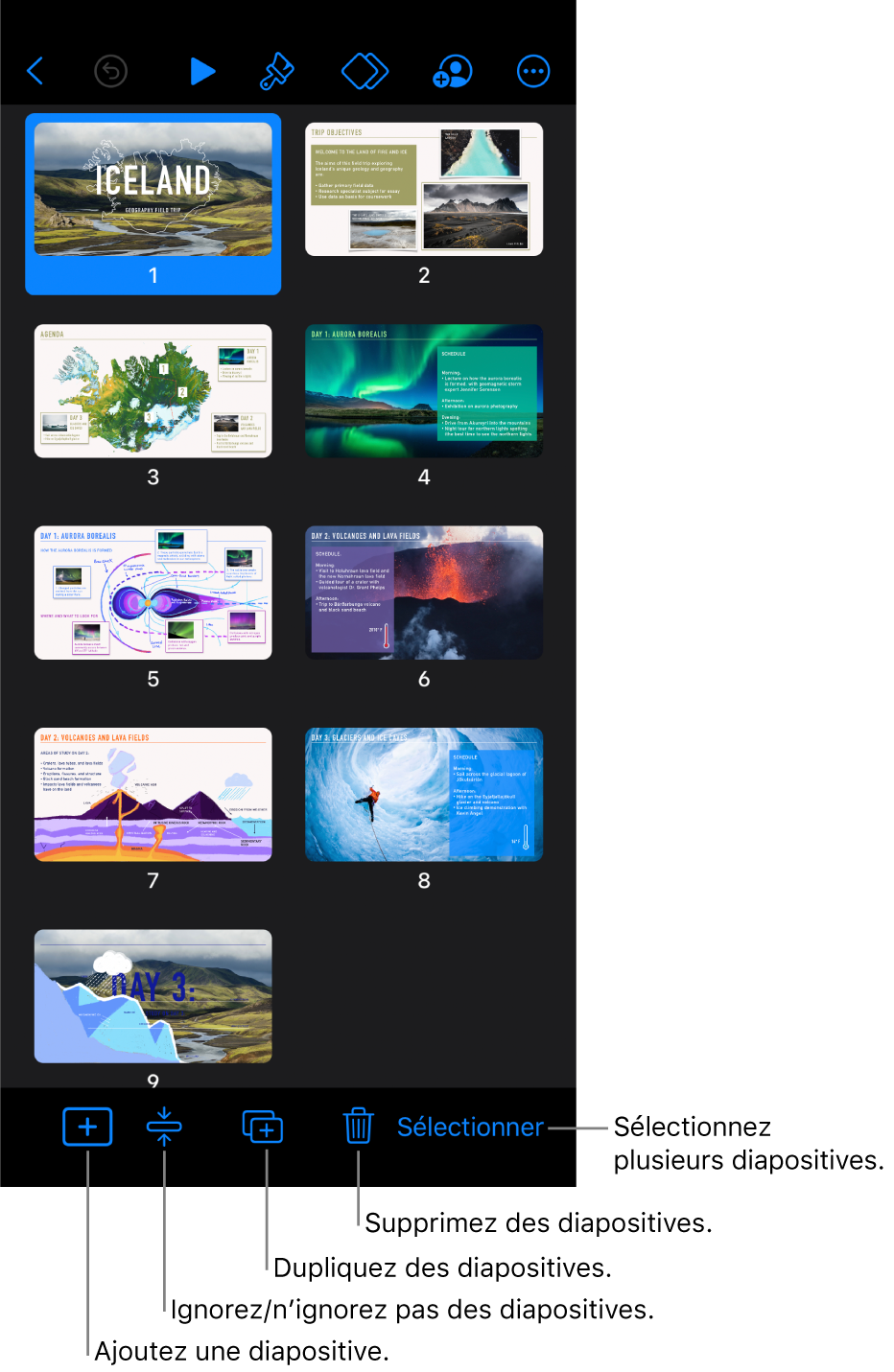Screen dimensions: 894x1372
Task: Play the slideshow
Action: (201, 71)
